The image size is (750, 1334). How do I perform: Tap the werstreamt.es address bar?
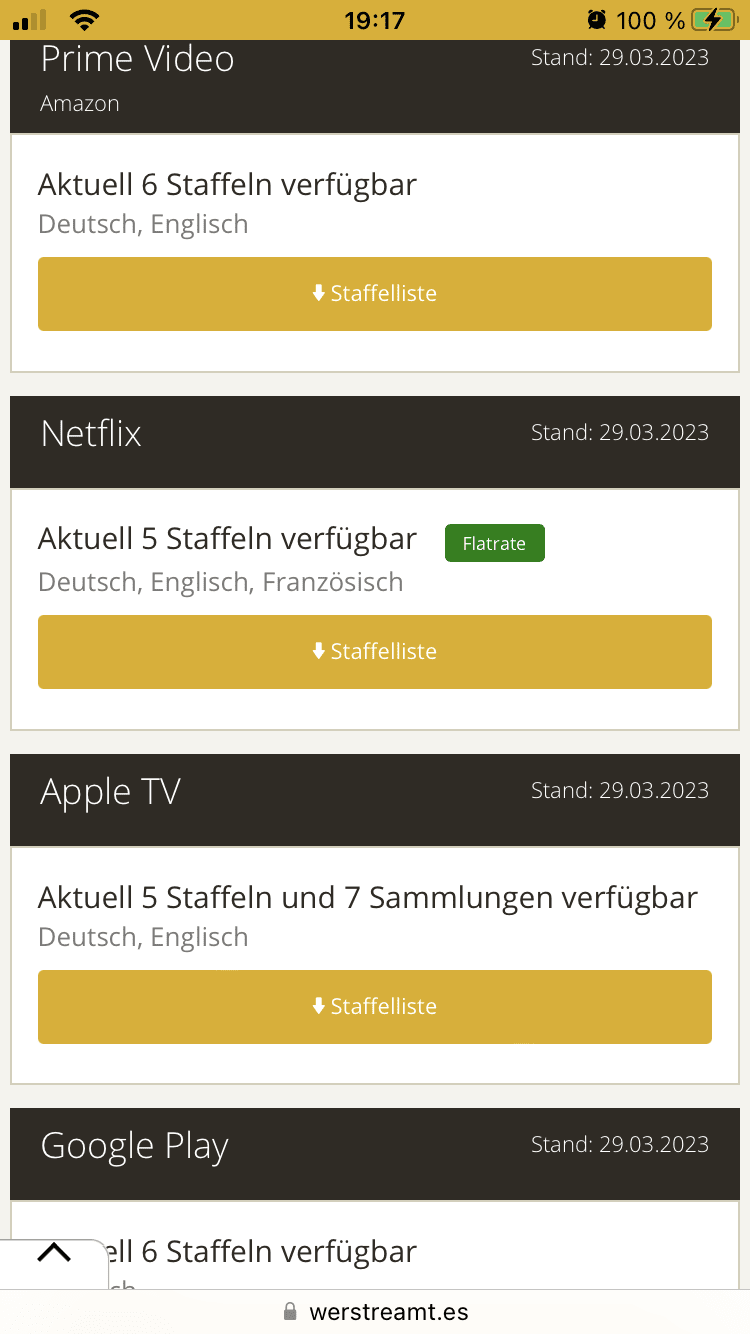point(375,1312)
